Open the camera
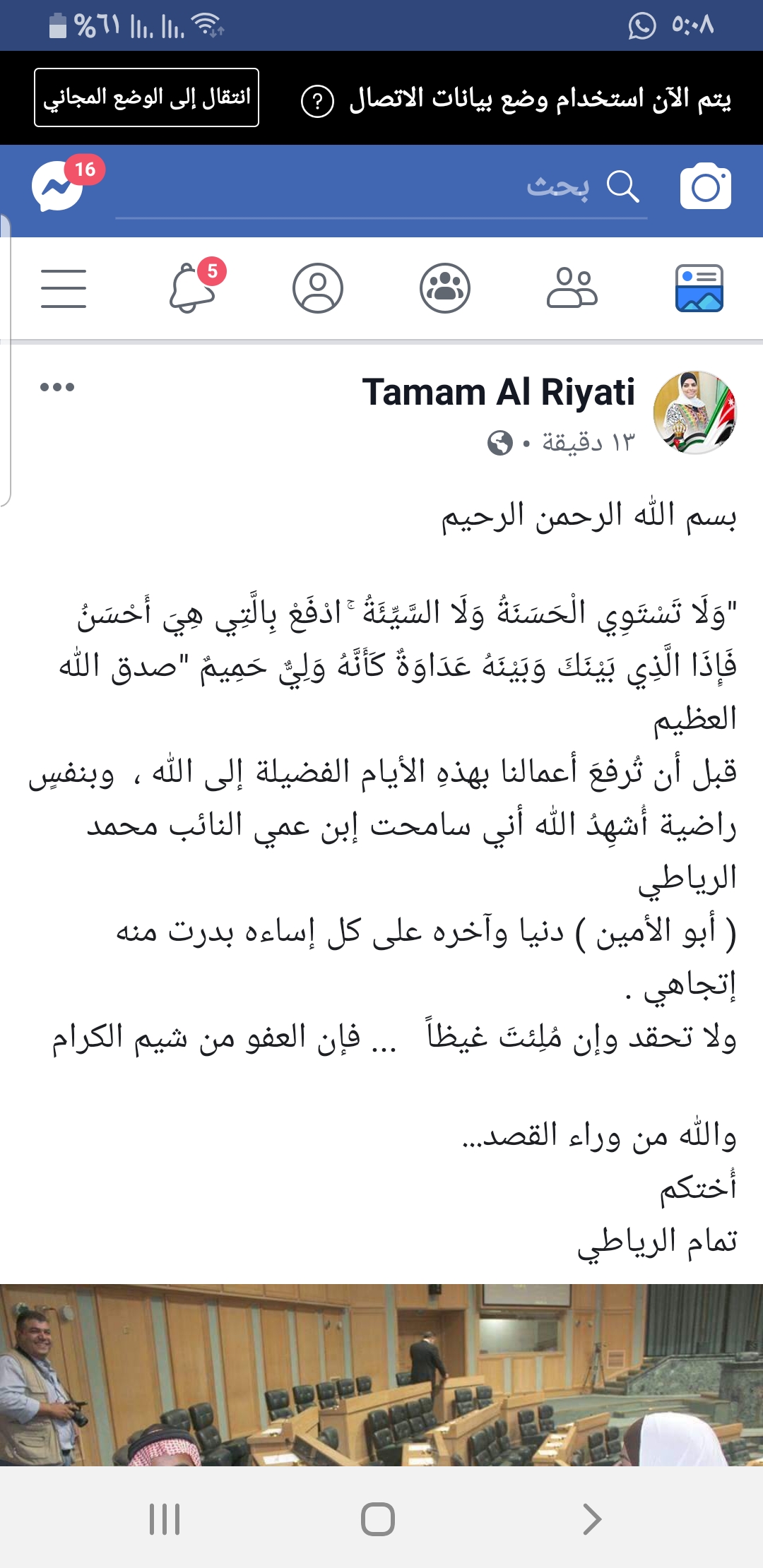This screenshot has height=1568, width=763. click(705, 187)
